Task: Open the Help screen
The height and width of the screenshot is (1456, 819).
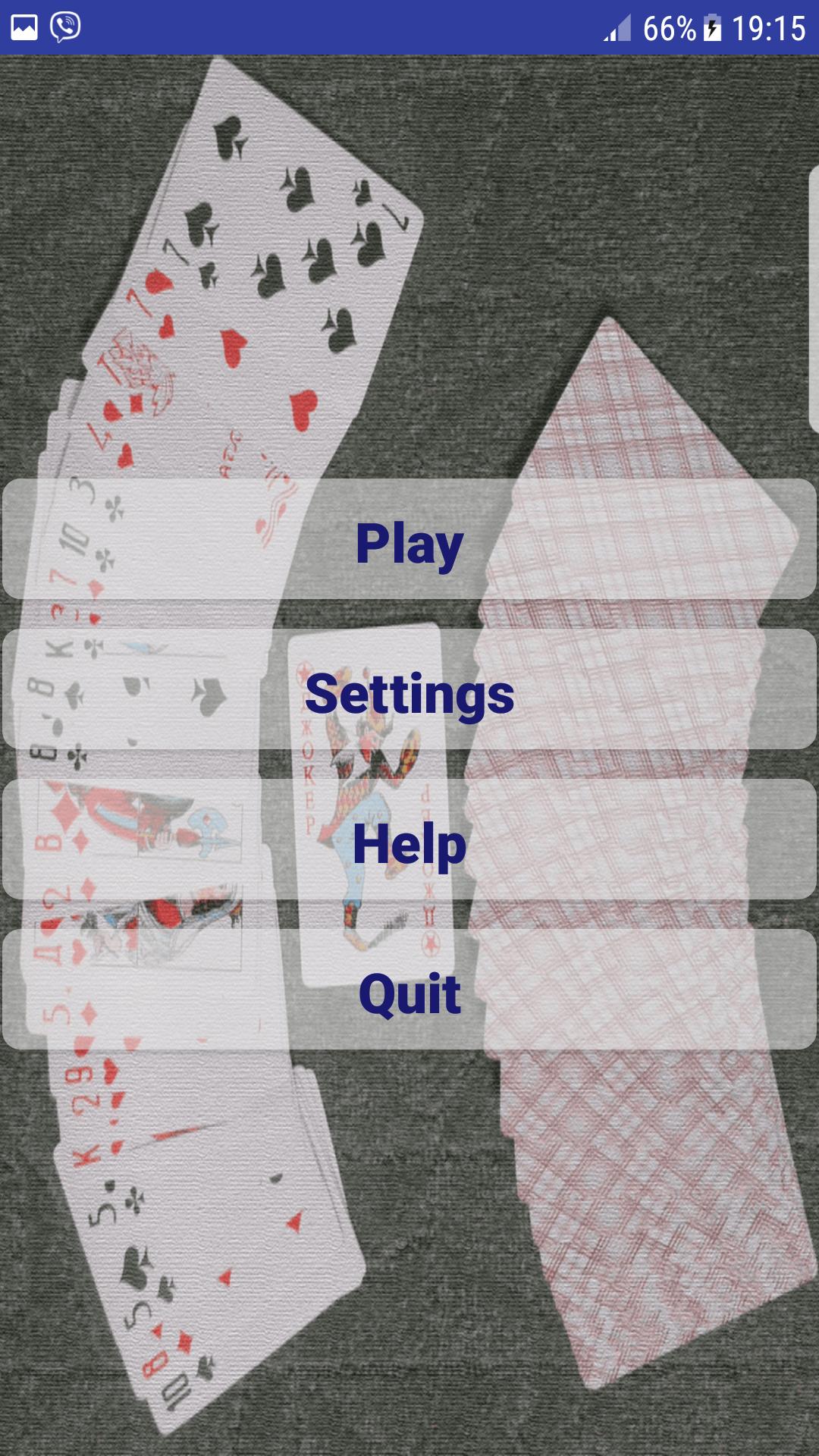Action: click(x=409, y=840)
